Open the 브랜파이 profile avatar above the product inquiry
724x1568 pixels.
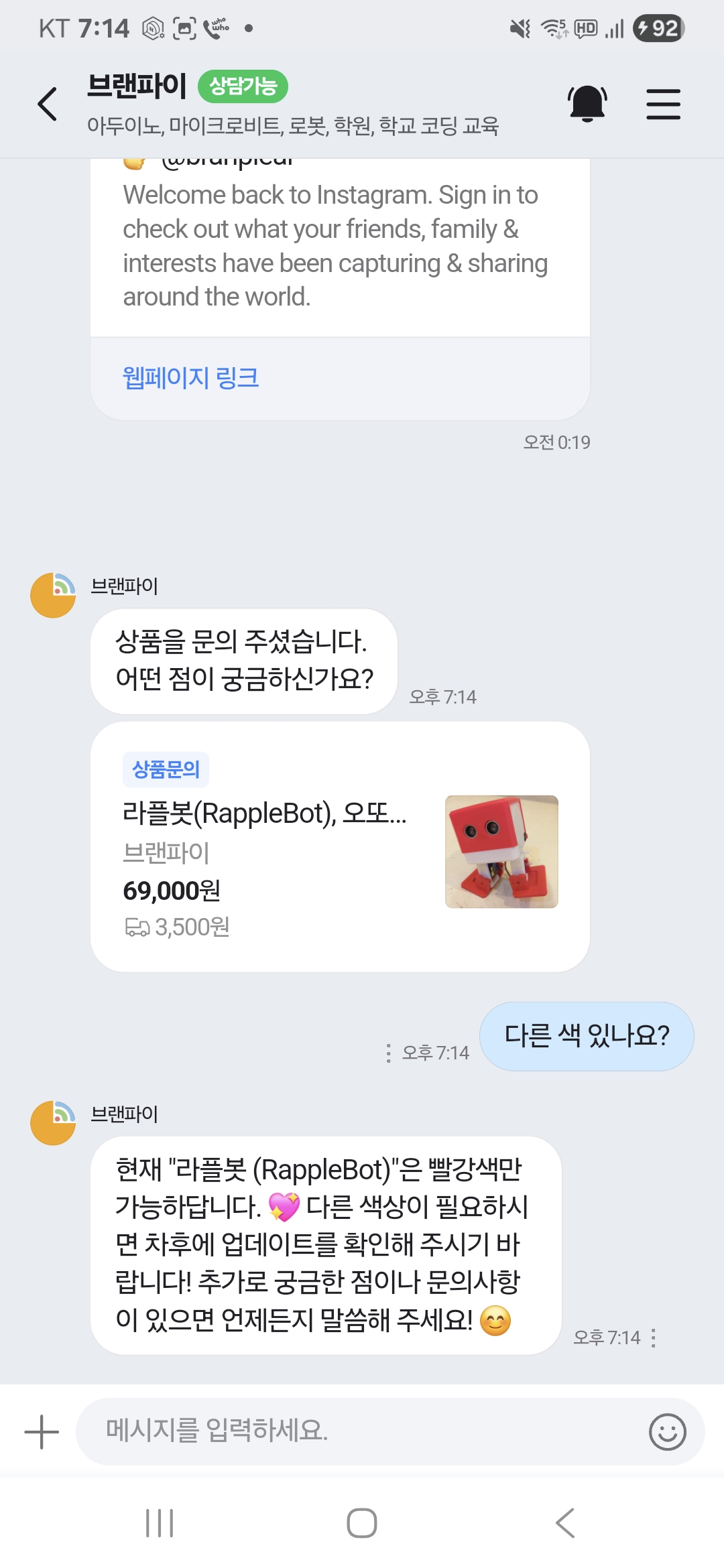53,595
